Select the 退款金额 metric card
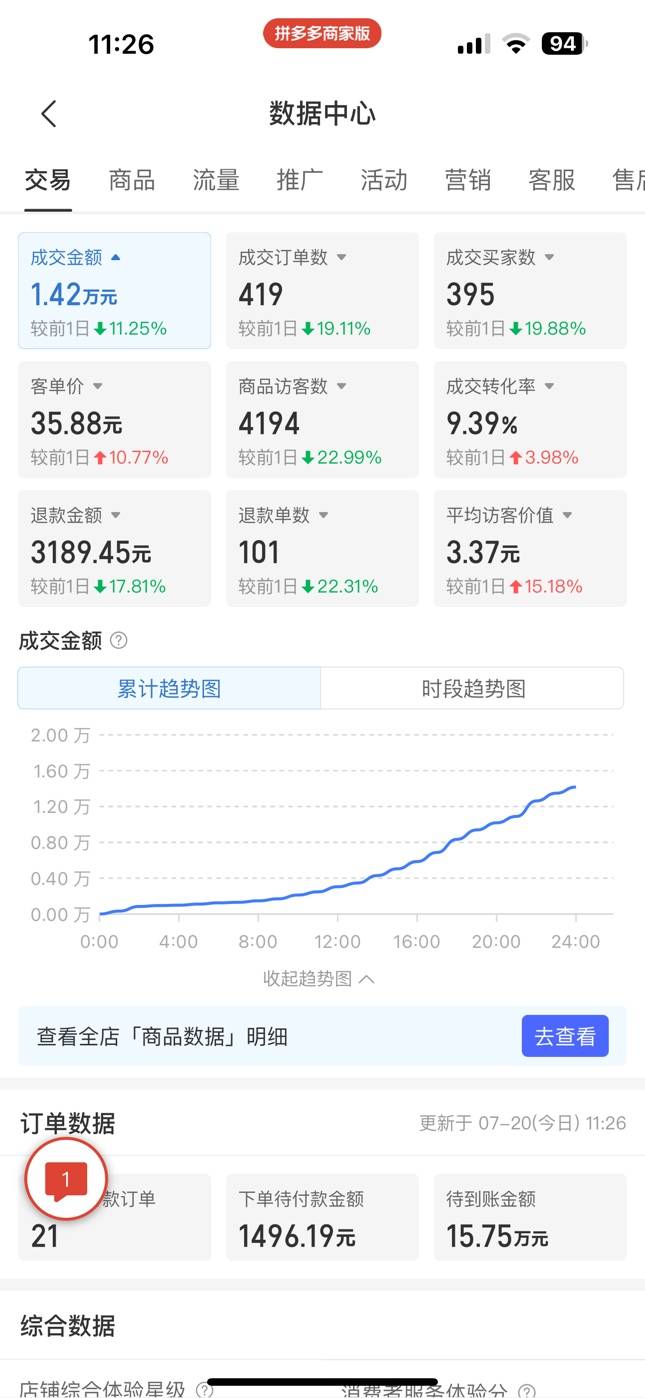The image size is (645, 1398). [114, 549]
